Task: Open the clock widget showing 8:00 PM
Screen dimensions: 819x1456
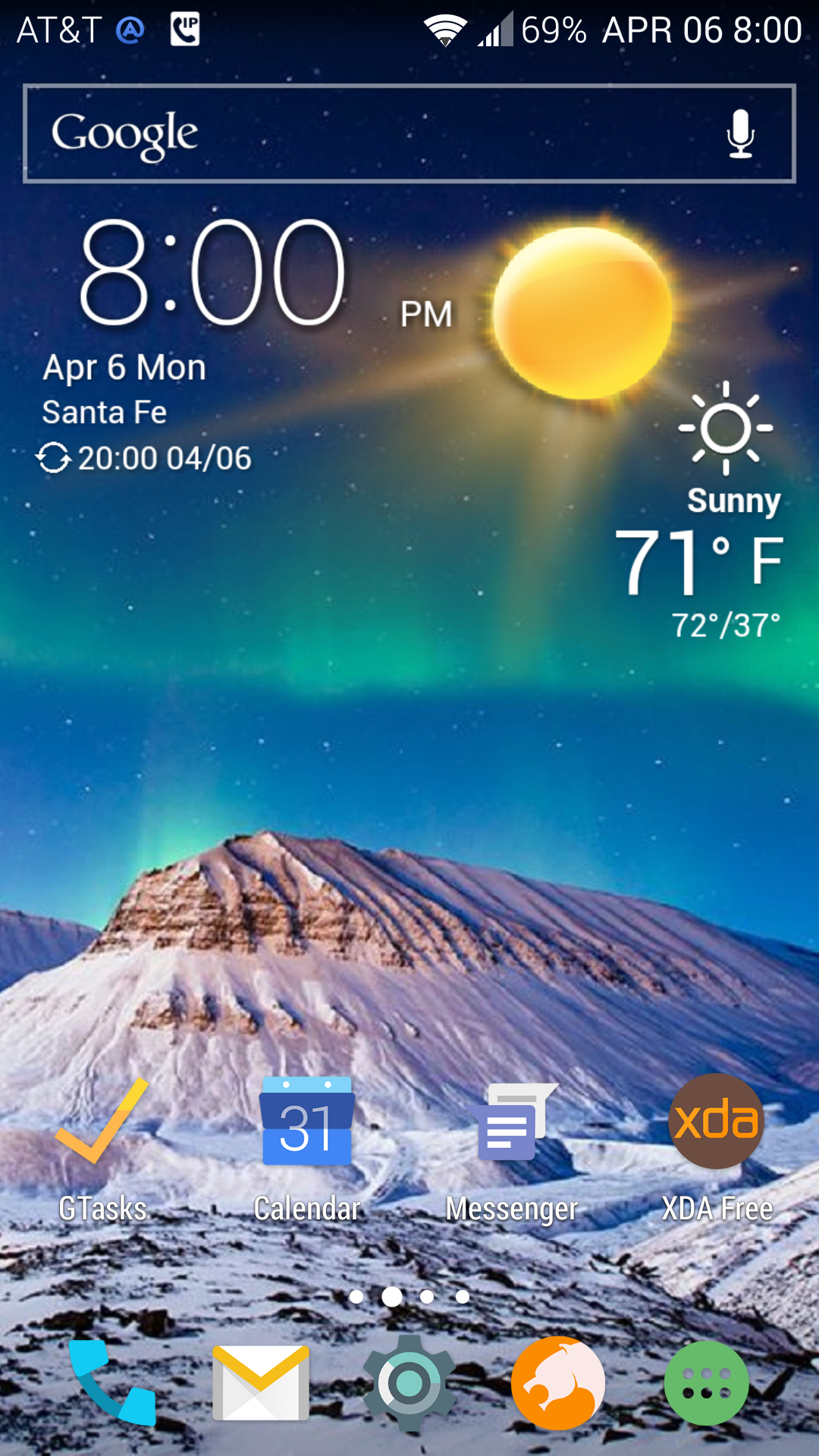Action: (x=265, y=273)
